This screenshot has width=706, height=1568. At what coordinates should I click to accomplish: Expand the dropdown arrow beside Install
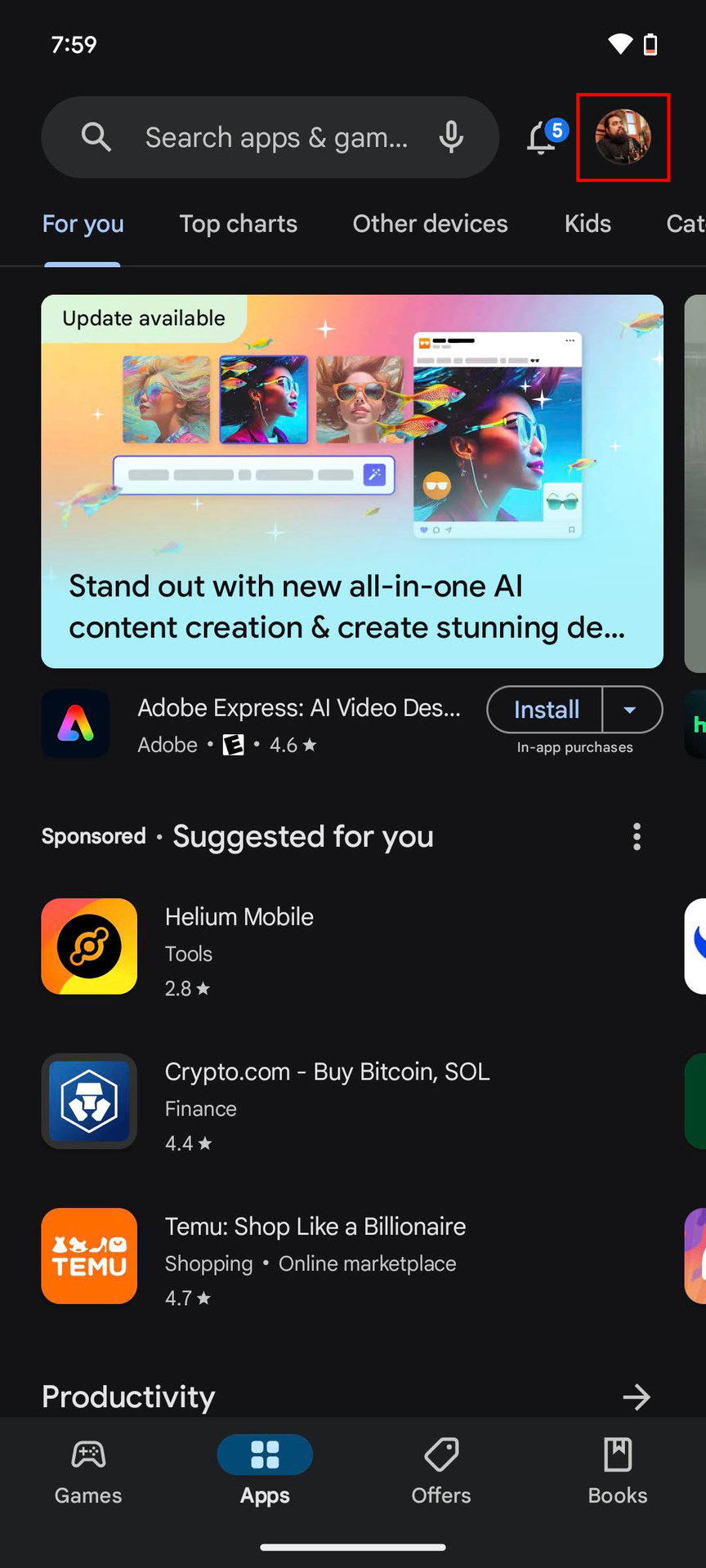pos(630,710)
